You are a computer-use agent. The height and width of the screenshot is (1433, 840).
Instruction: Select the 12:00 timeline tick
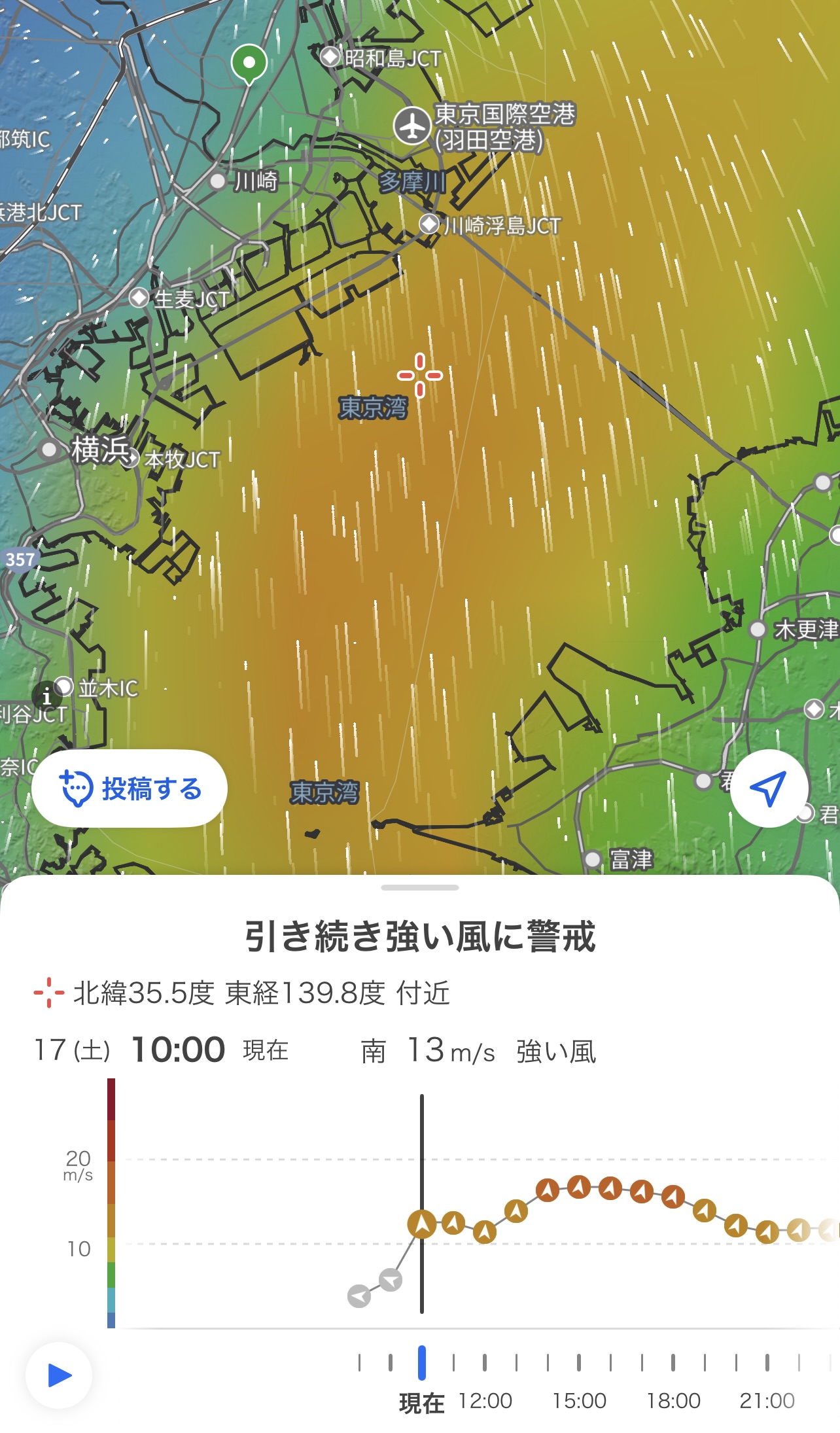click(x=485, y=1363)
